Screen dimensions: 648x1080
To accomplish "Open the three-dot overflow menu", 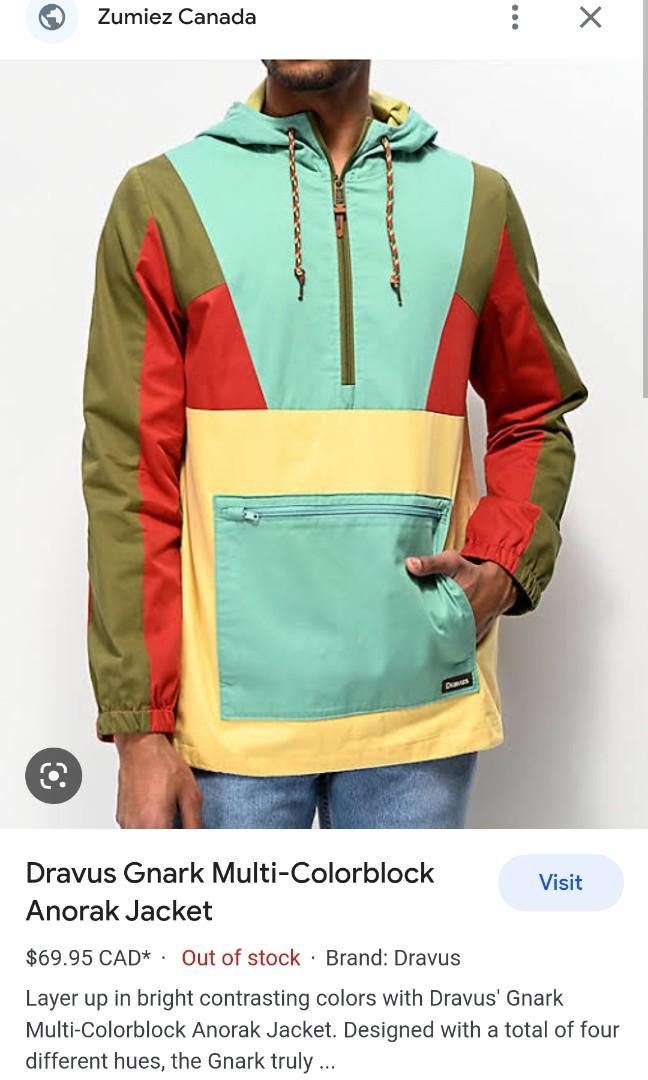I will pyautogui.click(x=515, y=17).
